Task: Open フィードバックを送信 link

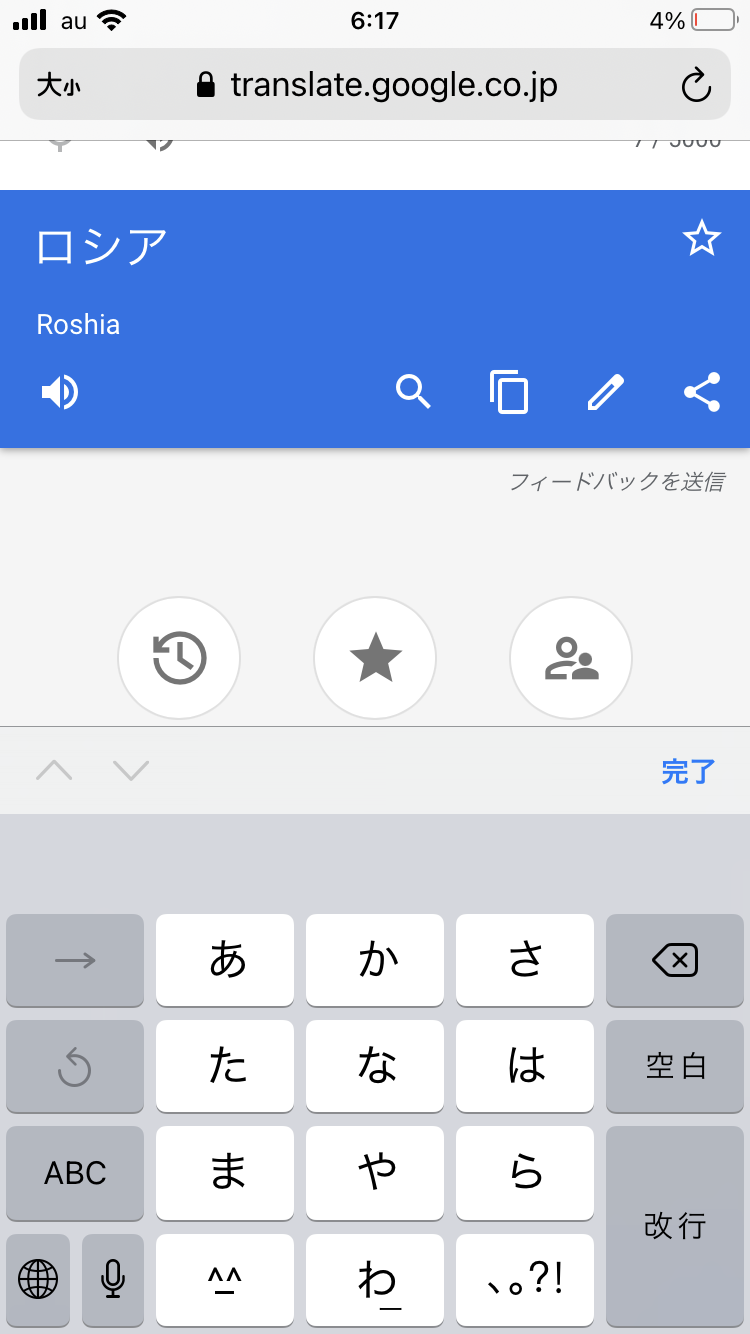Action: click(616, 482)
